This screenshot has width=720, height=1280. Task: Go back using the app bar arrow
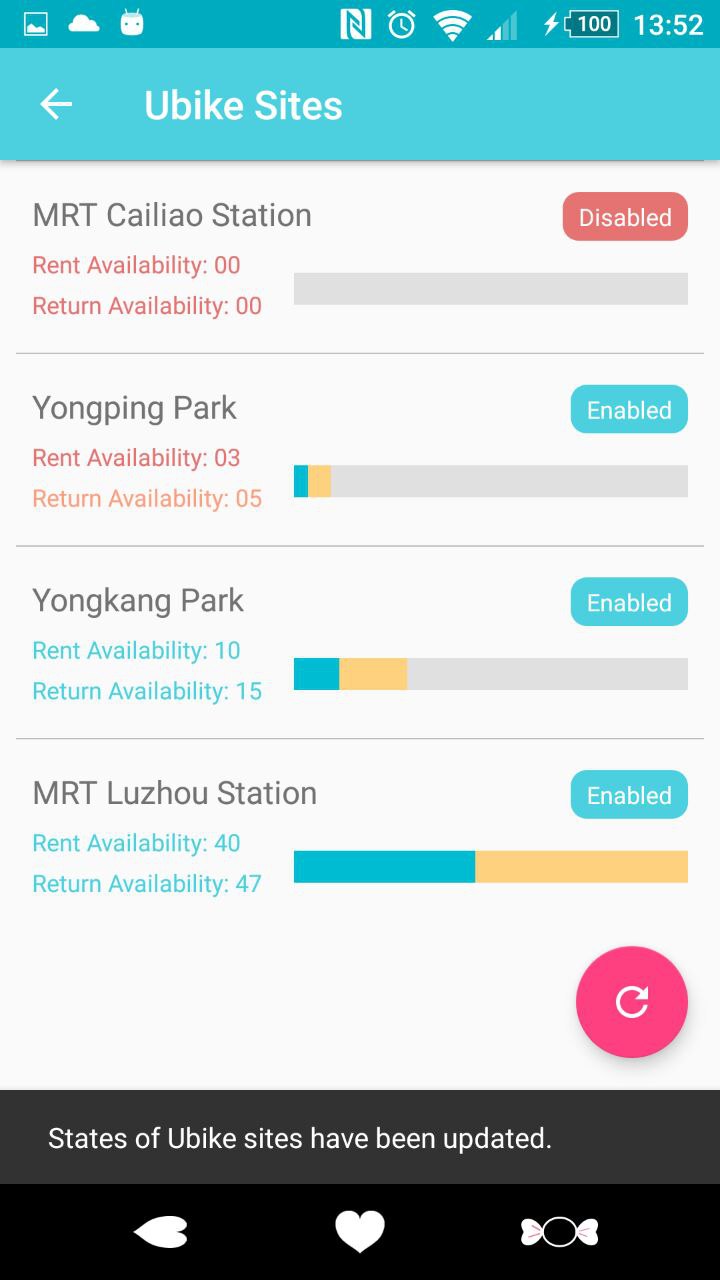tap(56, 105)
